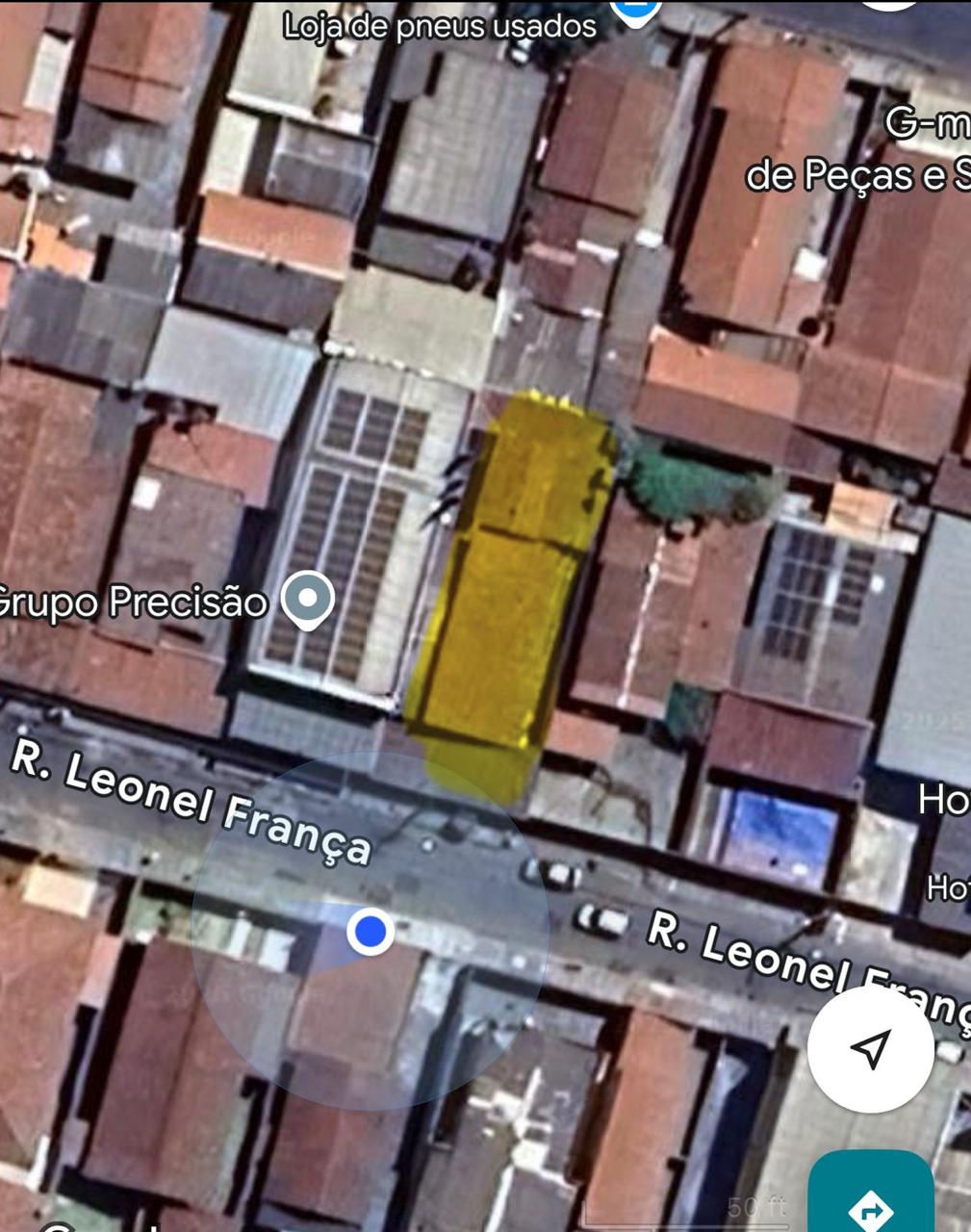Select the Loja de pneus usados marker
Viewport: 971px width, 1232px height.
pyautogui.click(x=635, y=12)
